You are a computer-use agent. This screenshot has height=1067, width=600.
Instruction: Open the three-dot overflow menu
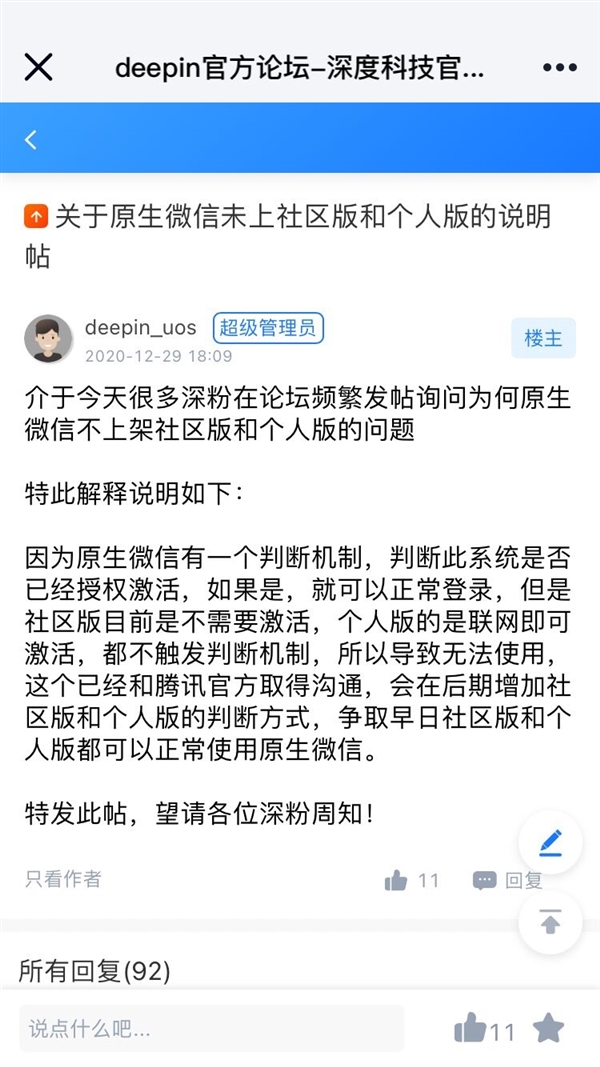click(560, 67)
